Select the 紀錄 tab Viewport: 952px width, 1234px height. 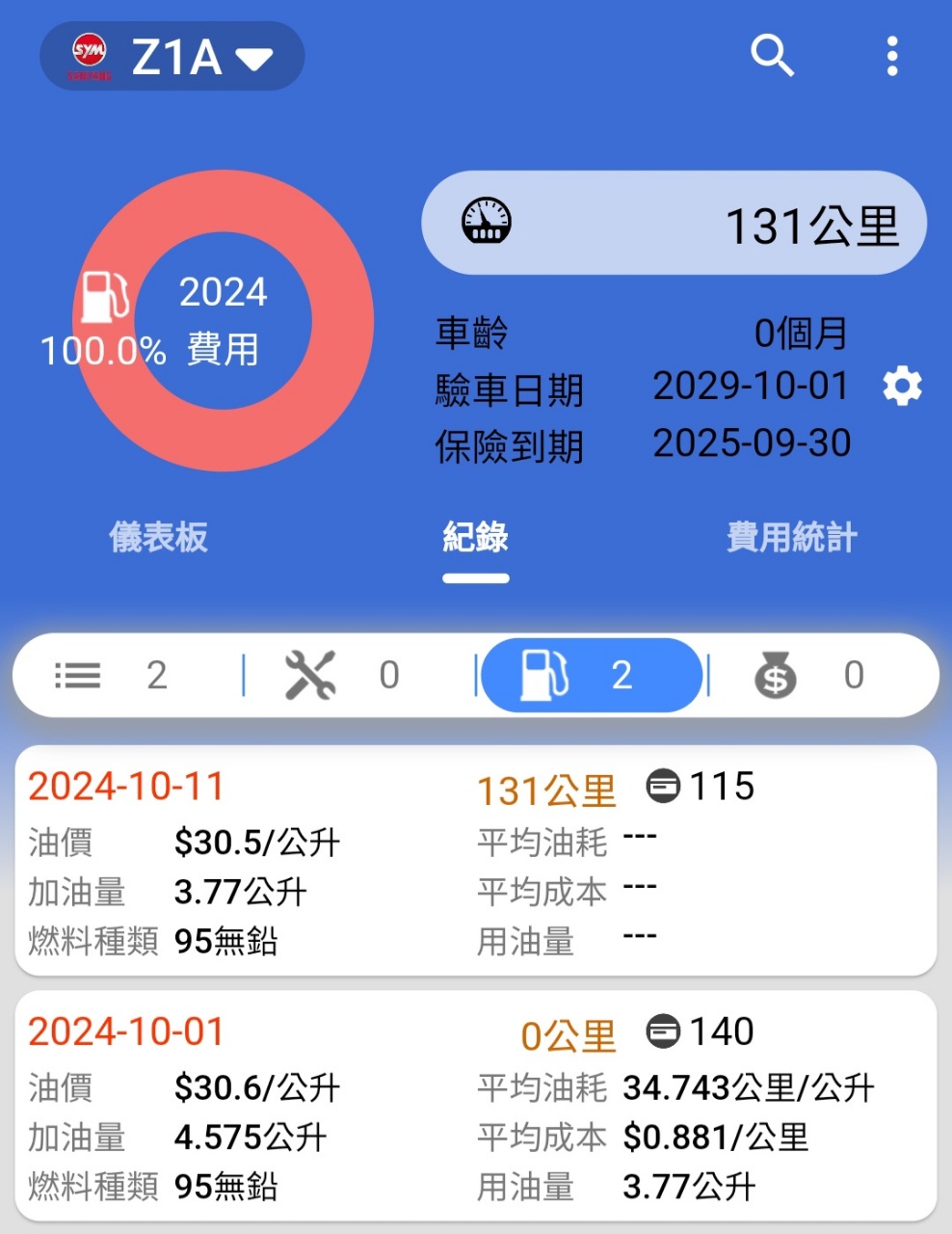[x=475, y=537]
